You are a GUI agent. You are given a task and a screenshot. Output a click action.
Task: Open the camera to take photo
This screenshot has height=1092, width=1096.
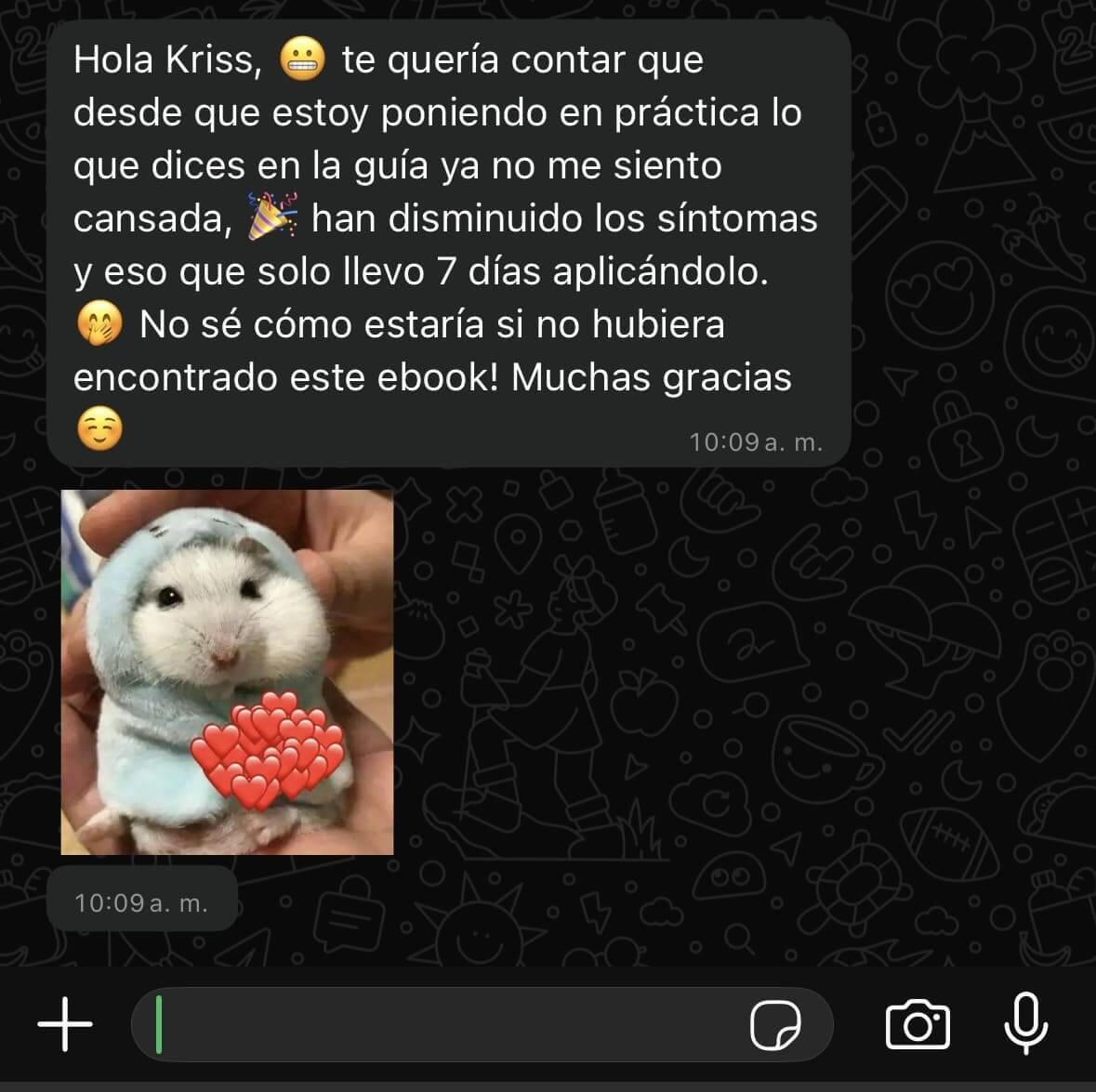917,1025
